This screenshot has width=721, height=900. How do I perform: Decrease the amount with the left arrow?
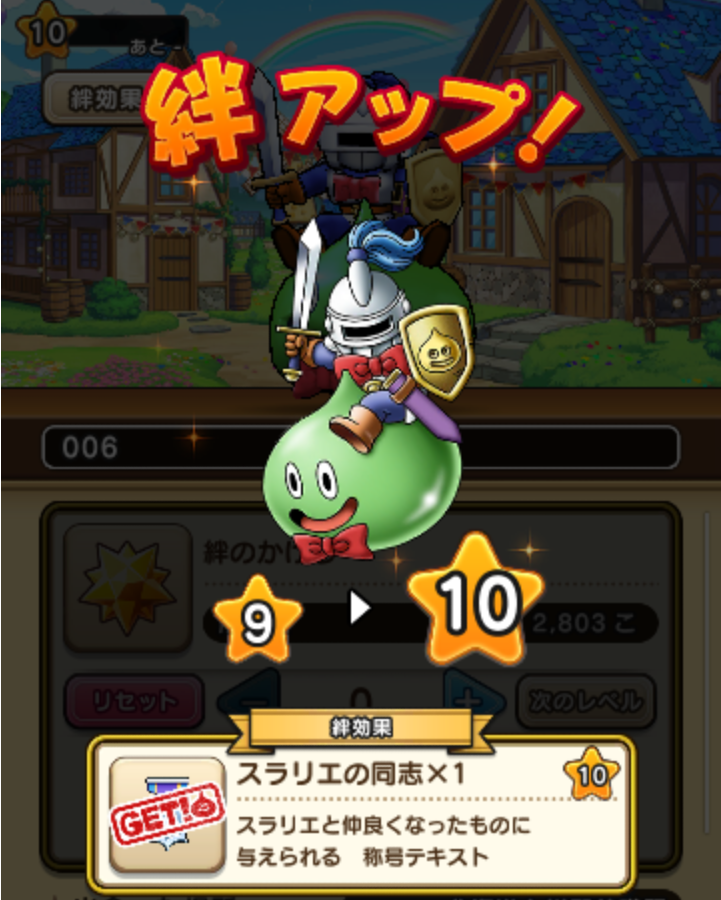coord(247,699)
